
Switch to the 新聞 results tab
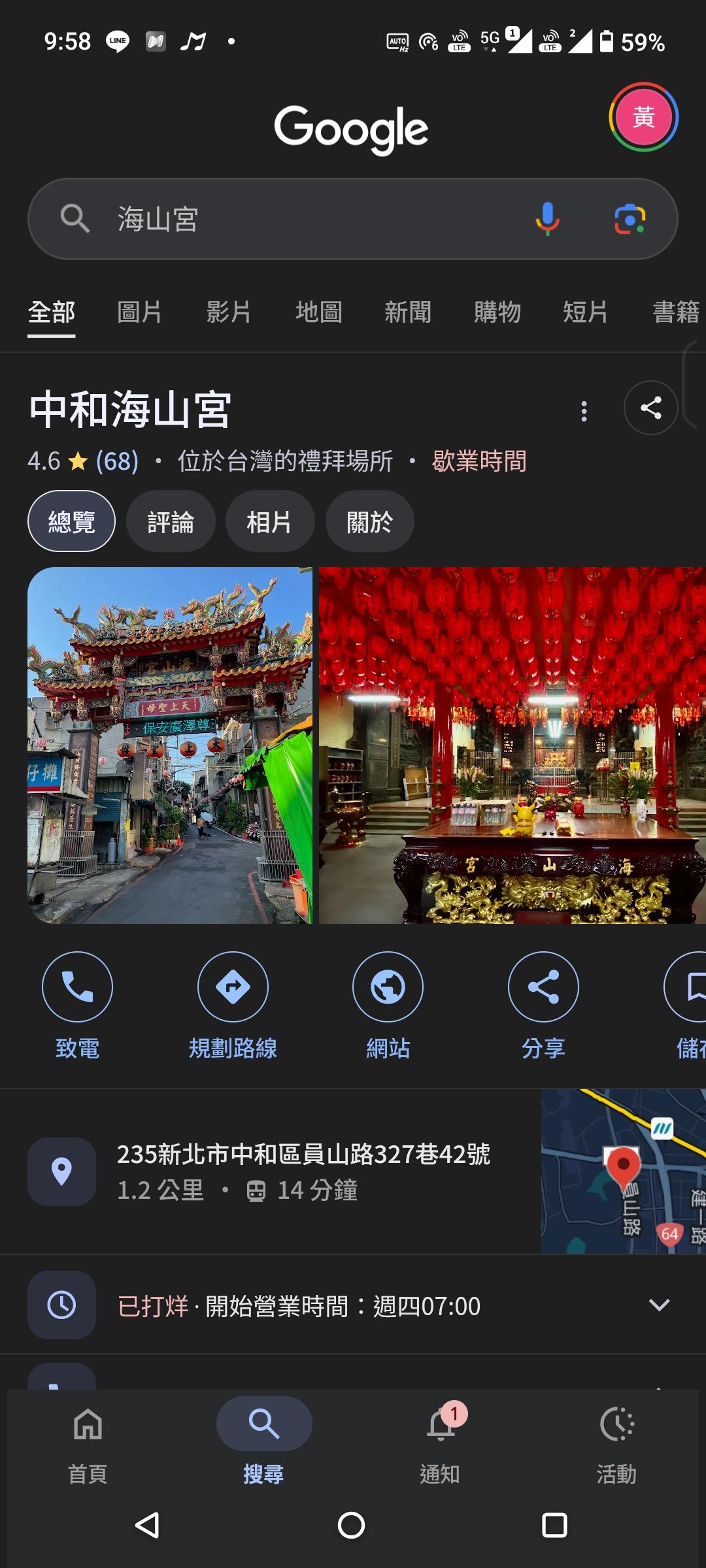coord(407,312)
